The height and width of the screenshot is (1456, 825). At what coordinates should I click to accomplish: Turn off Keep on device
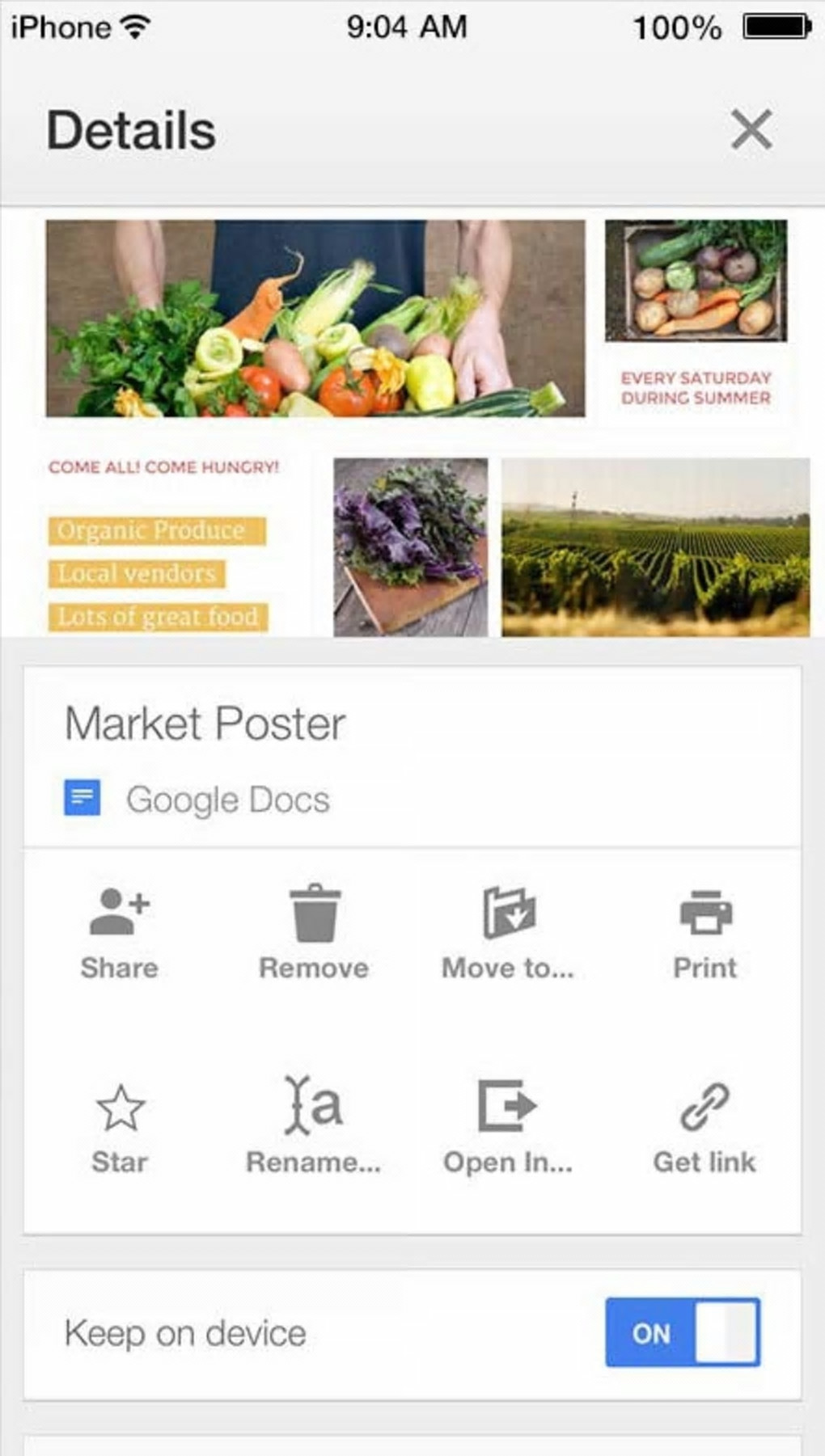tap(682, 1332)
